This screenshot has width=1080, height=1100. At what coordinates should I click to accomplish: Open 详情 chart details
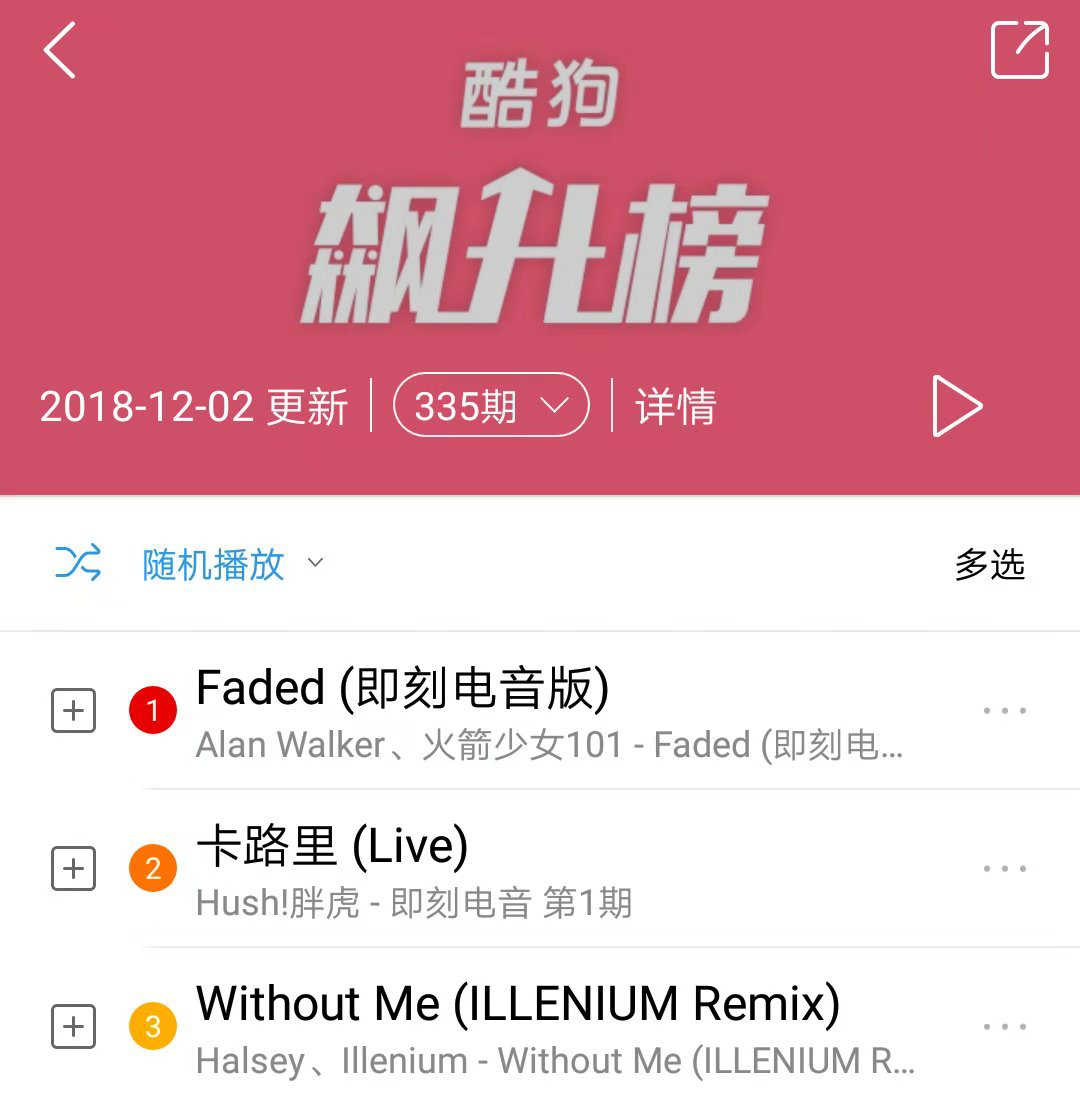coord(676,407)
